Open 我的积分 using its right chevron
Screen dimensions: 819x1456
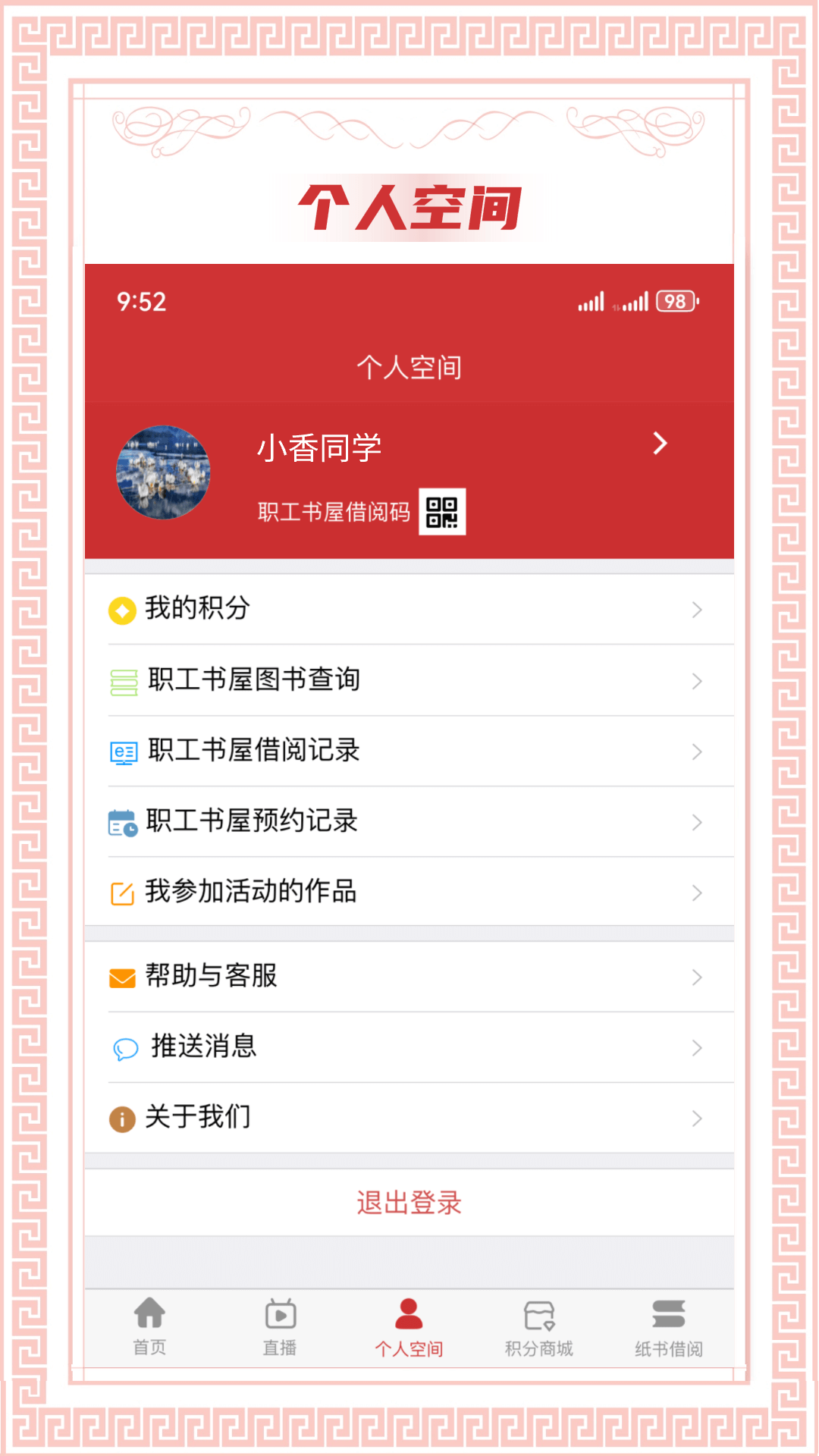tap(697, 610)
